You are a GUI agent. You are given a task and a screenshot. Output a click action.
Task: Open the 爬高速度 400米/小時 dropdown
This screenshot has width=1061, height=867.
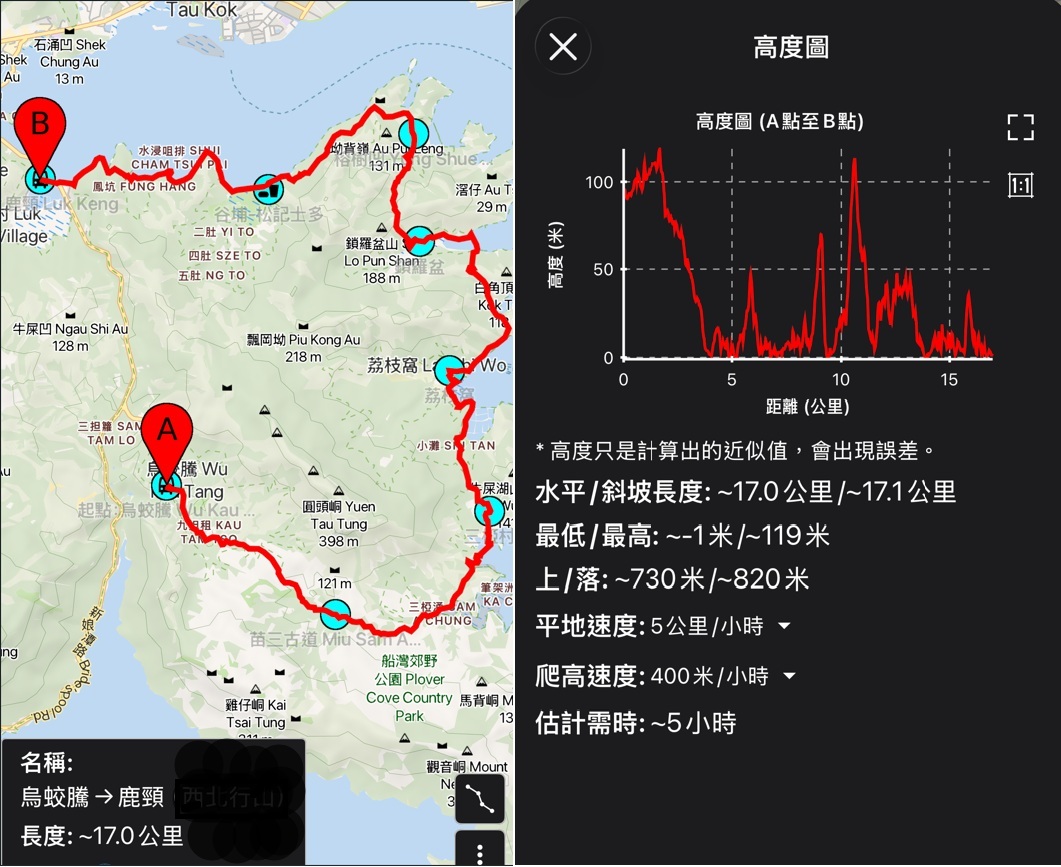point(723,675)
